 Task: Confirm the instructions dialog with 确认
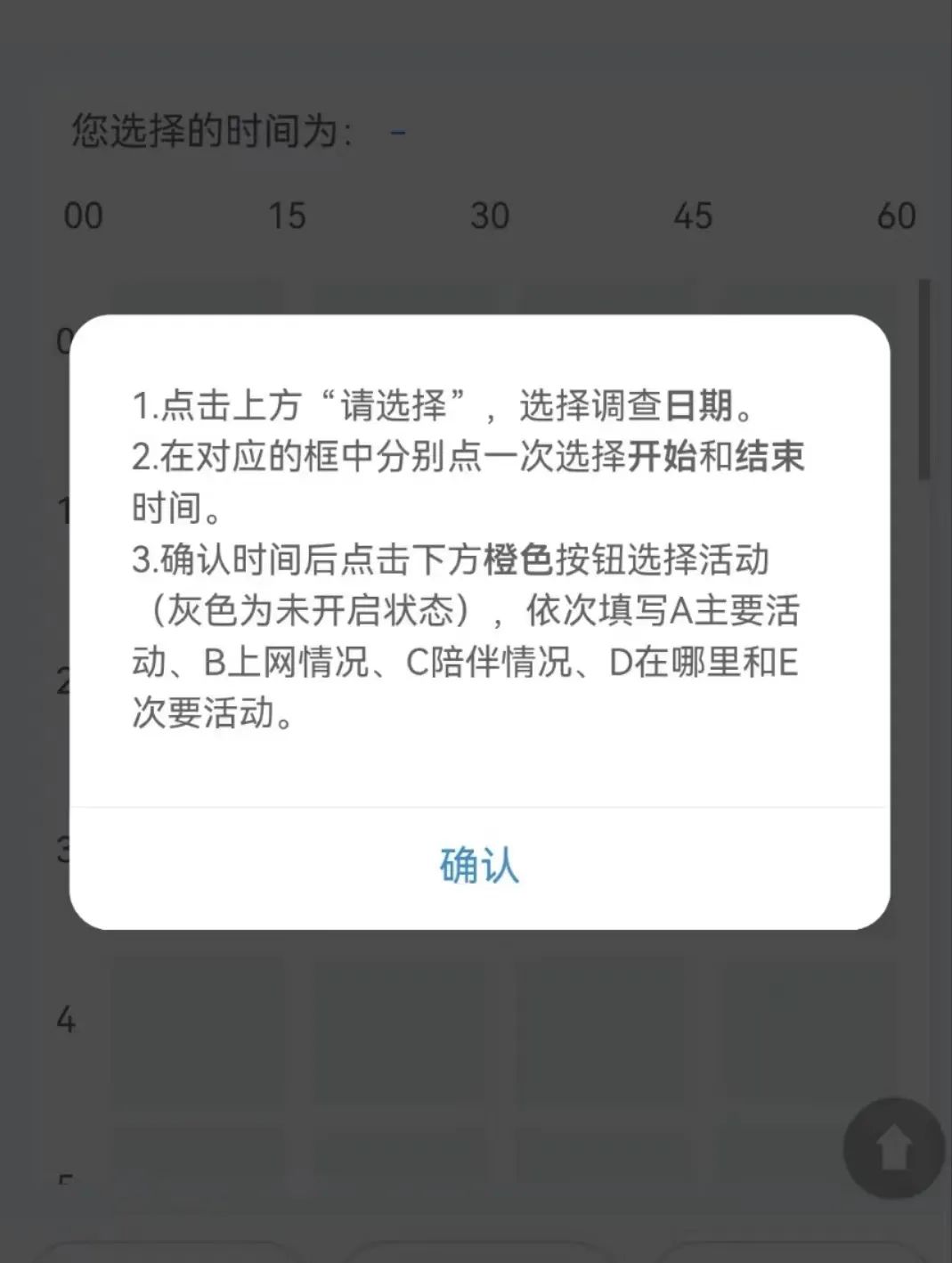point(479,866)
